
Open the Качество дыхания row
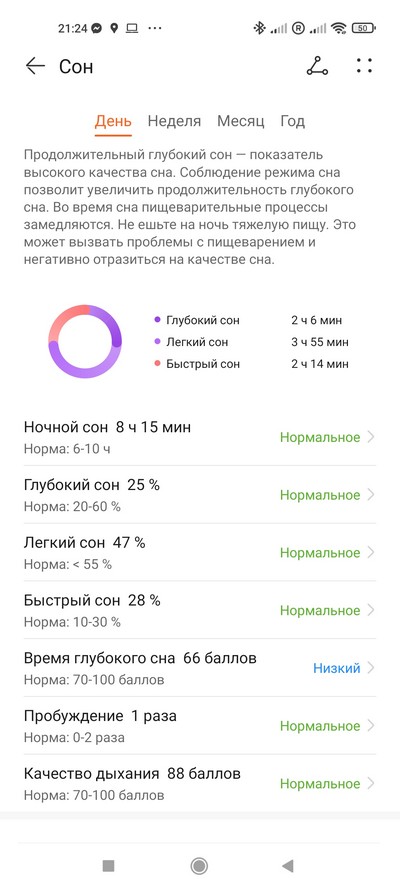[200, 784]
